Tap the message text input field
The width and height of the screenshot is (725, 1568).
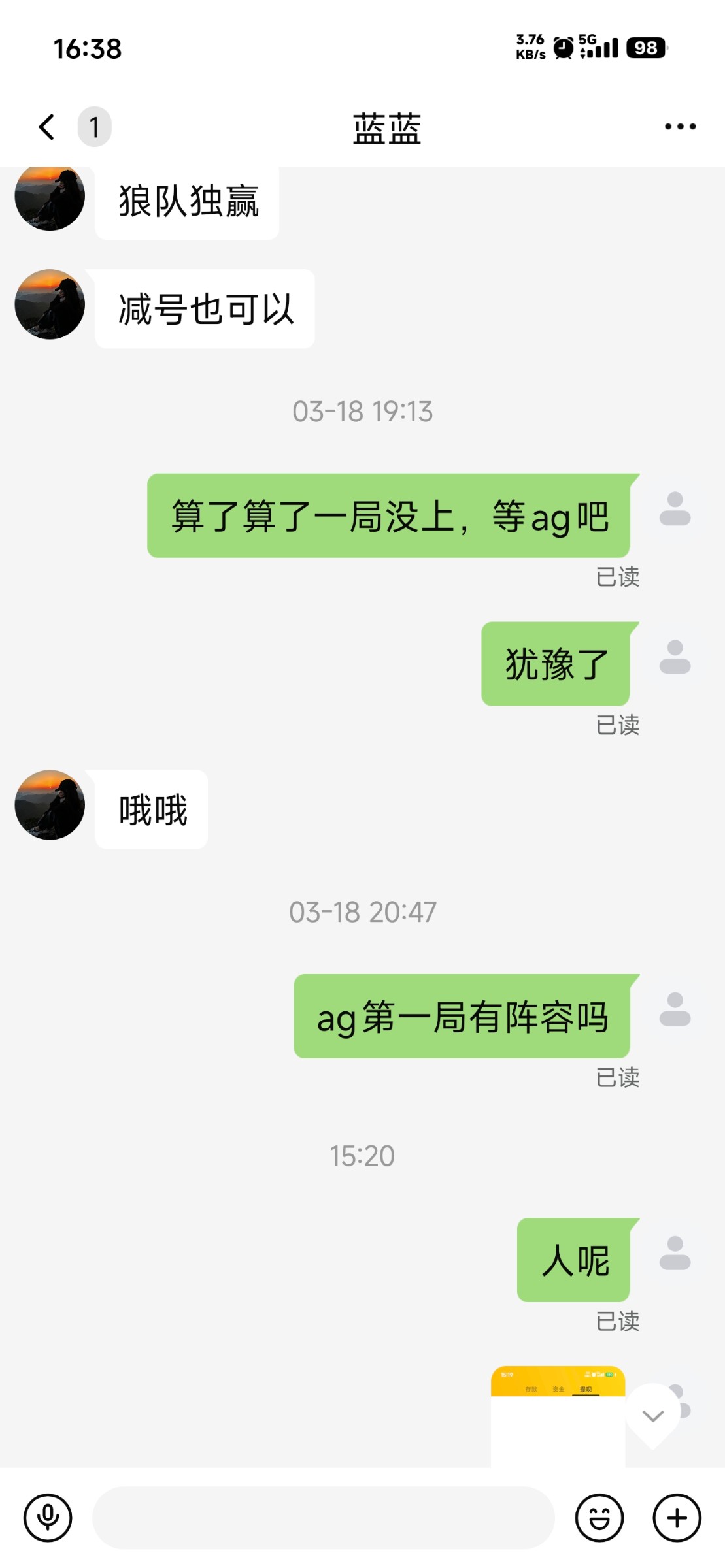(324, 1517)
